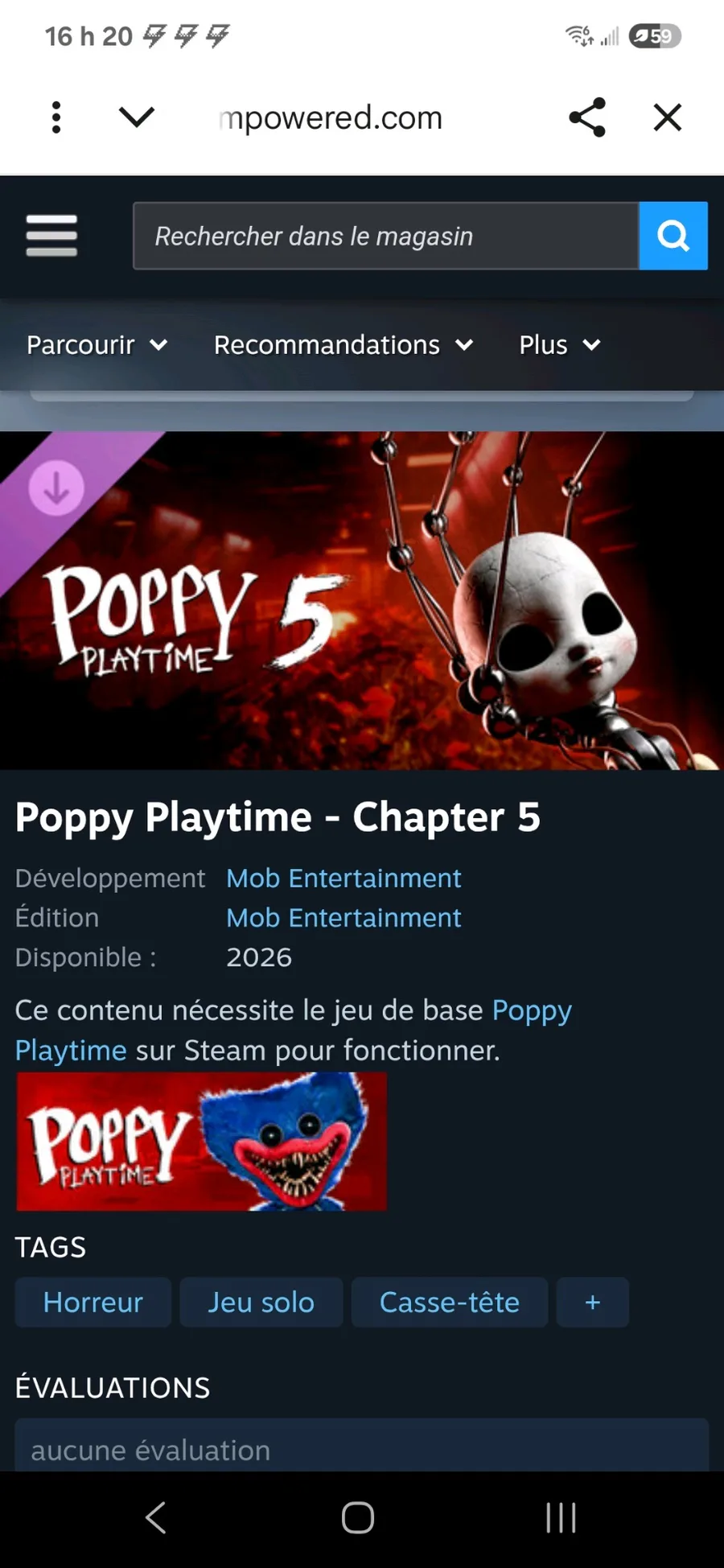Expand the Recommandations dropdown
This screenshot has height=1568, width=724.
(343, 345)
